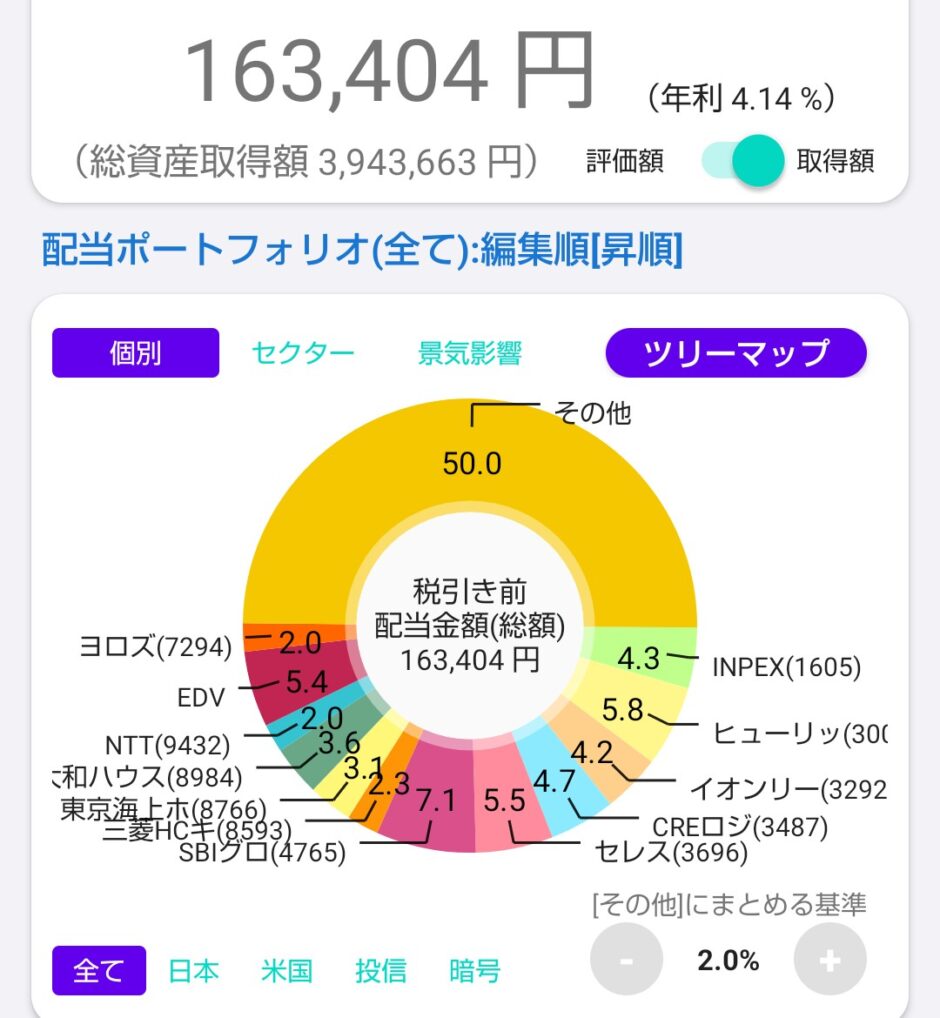
Task: Increase the その他 threshold with plus
Action: coord(830,960)
